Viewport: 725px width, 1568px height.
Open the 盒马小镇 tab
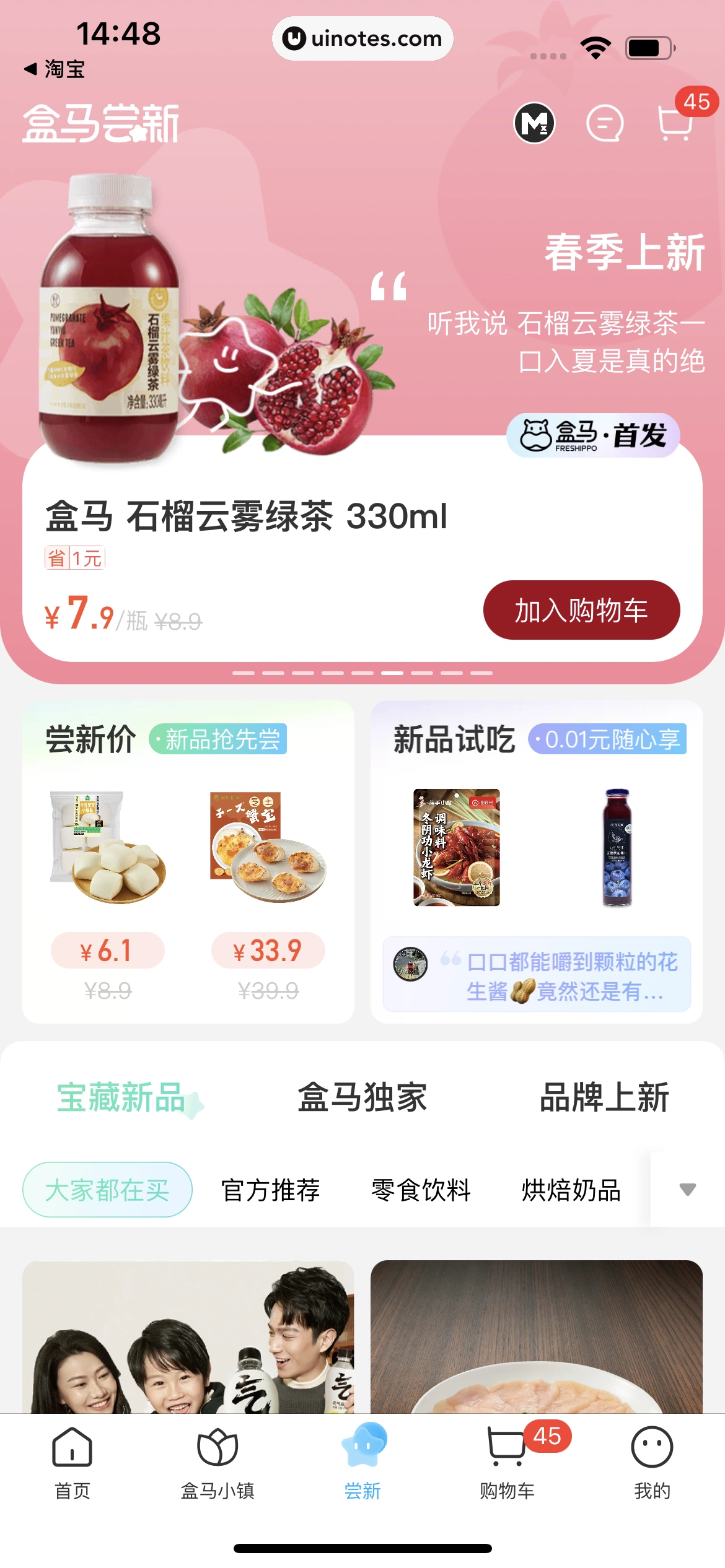click(x=217, y=1463)
